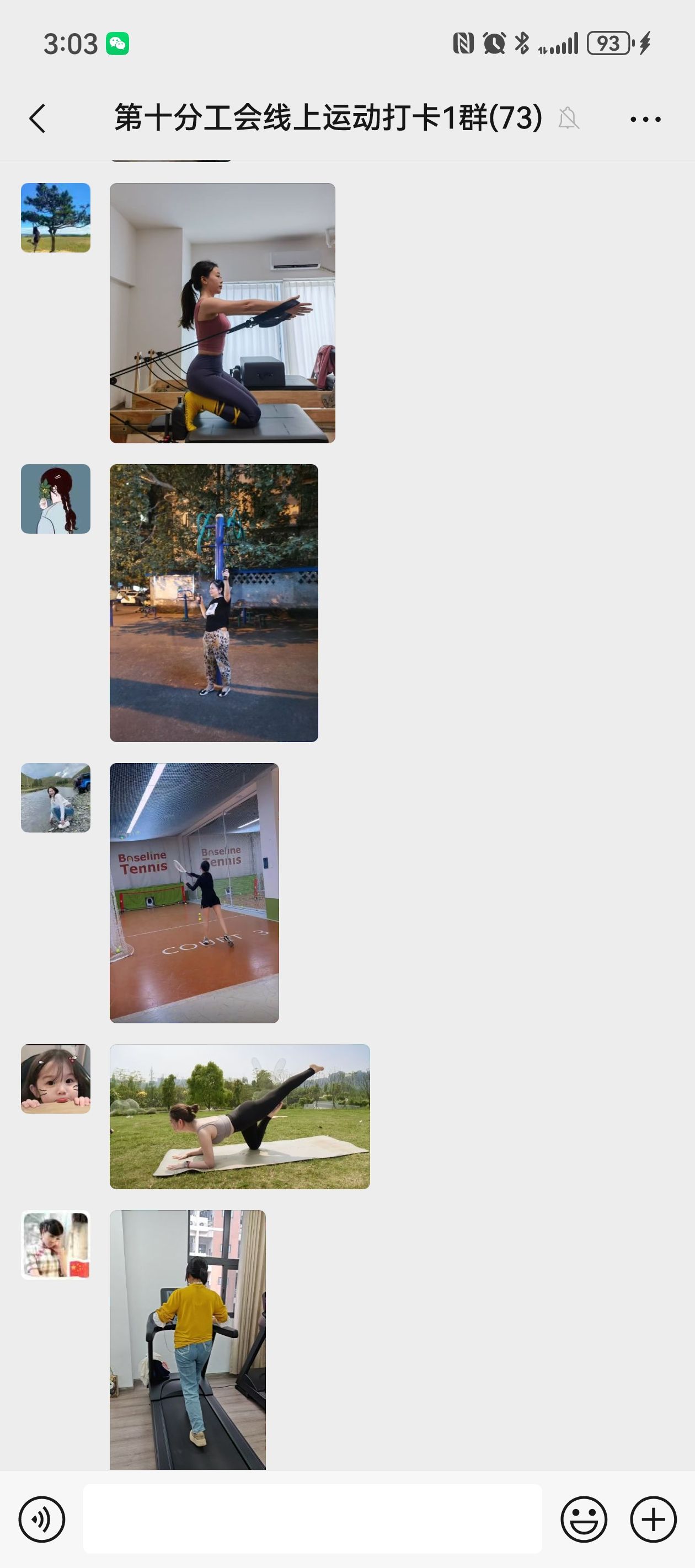Open the group chat's three-dot menu
The height and width of the screenshot is (1568, 695).
(x=645, y=119)
